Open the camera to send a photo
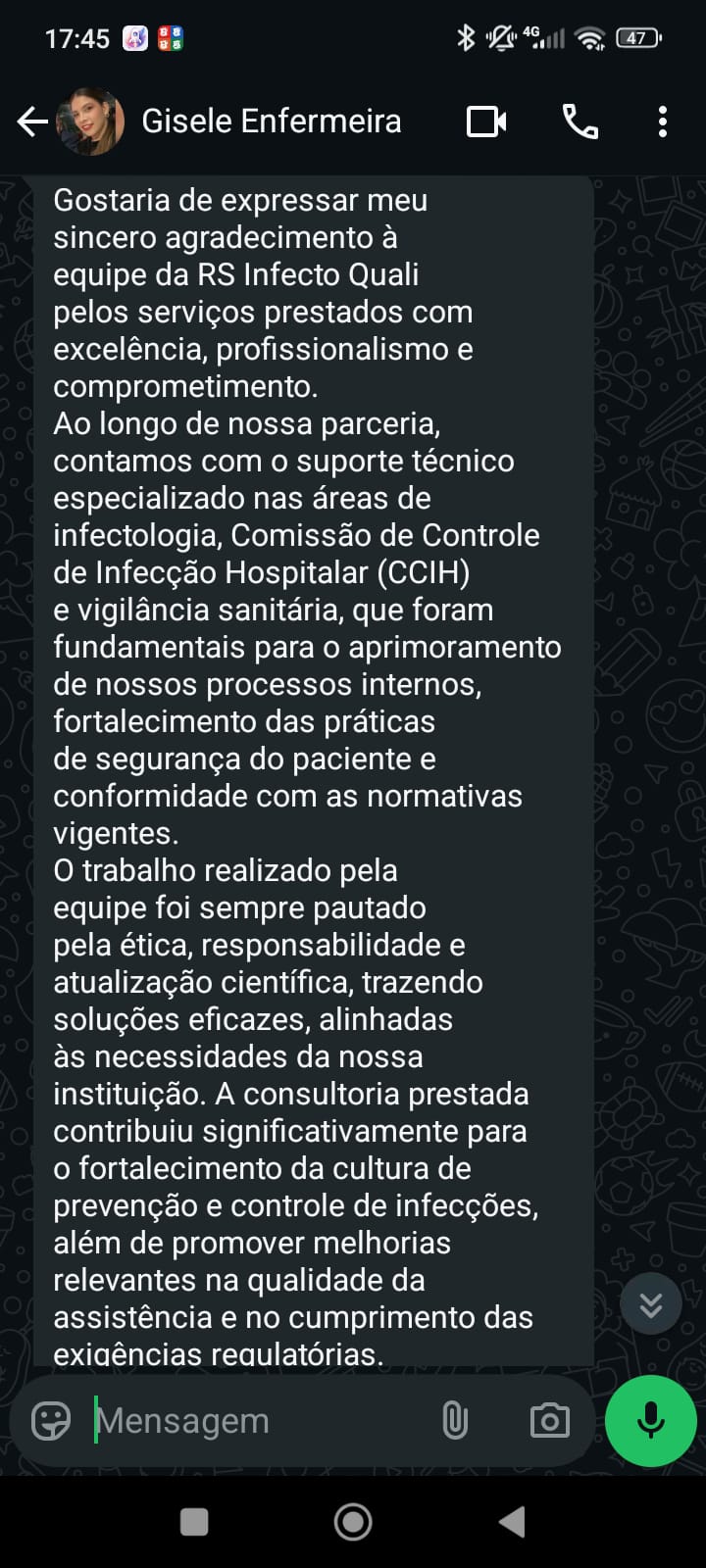This screenshot has height=1568, width=706. coord(549,1420)
